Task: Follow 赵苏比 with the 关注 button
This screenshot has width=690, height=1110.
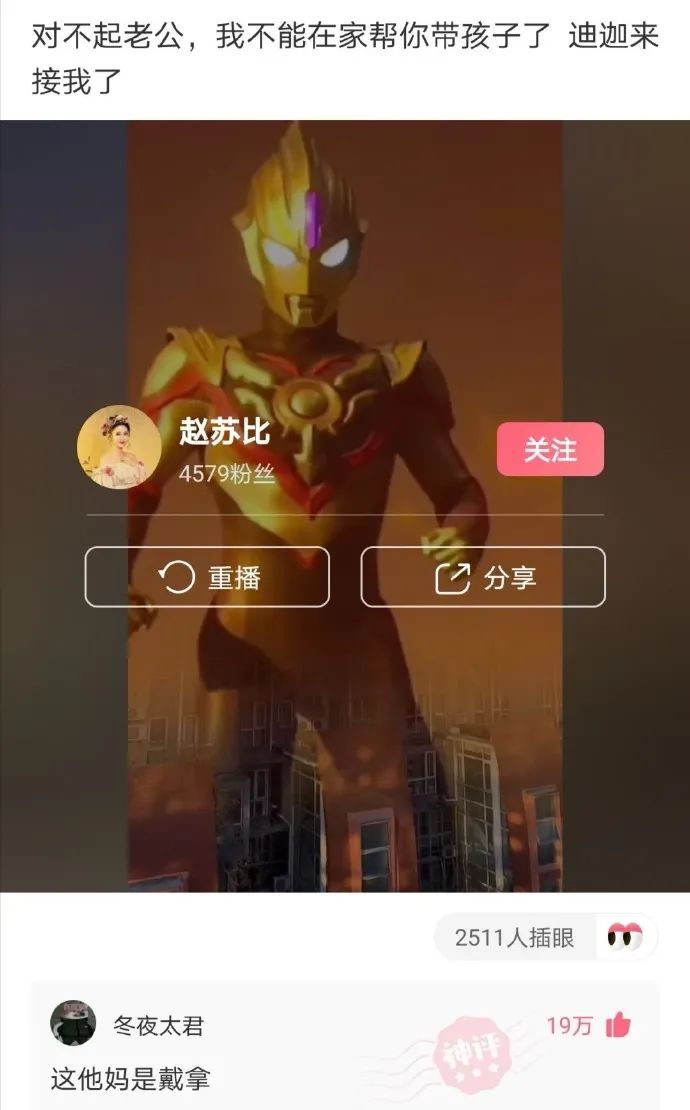Action: click(x=550, y=449)
